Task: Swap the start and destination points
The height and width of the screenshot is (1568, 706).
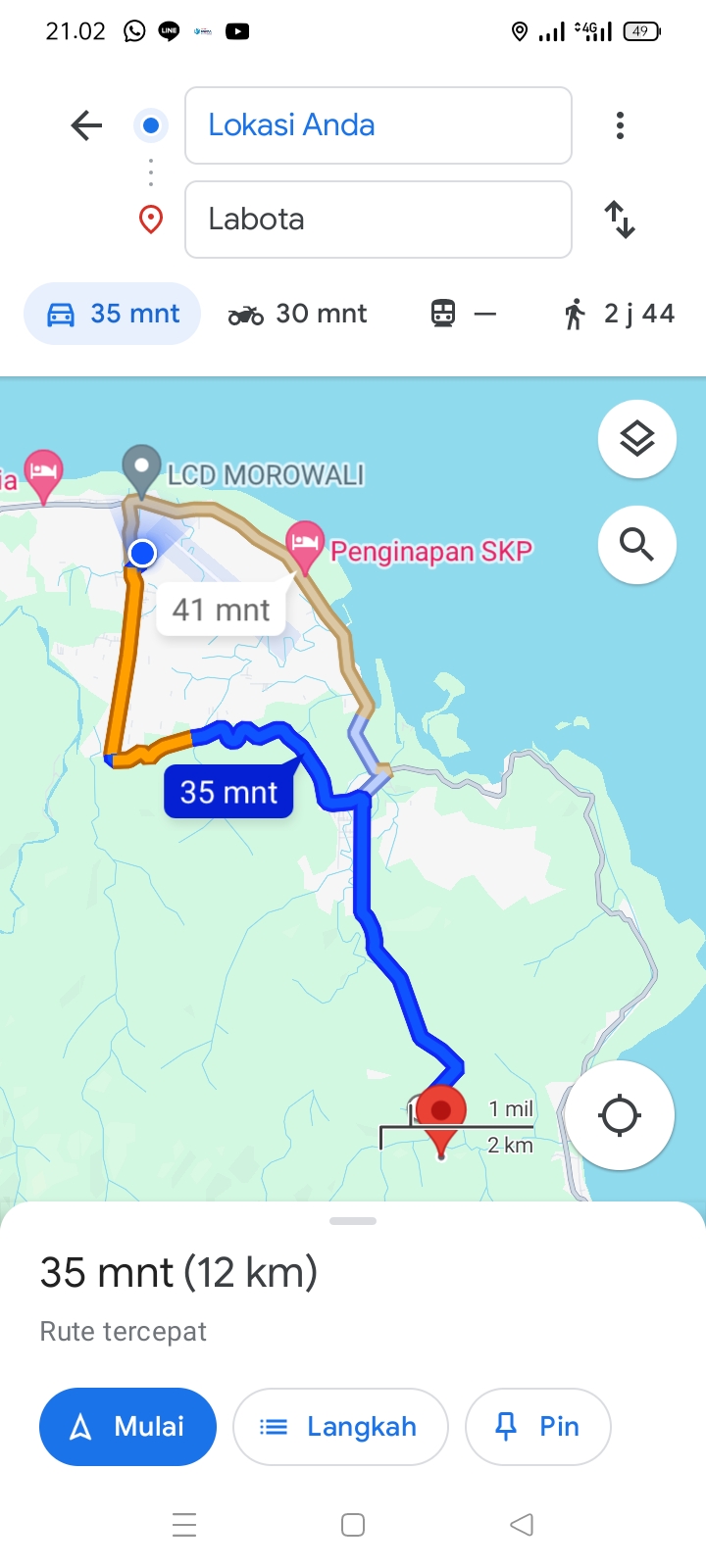Action: pos(620,220)
